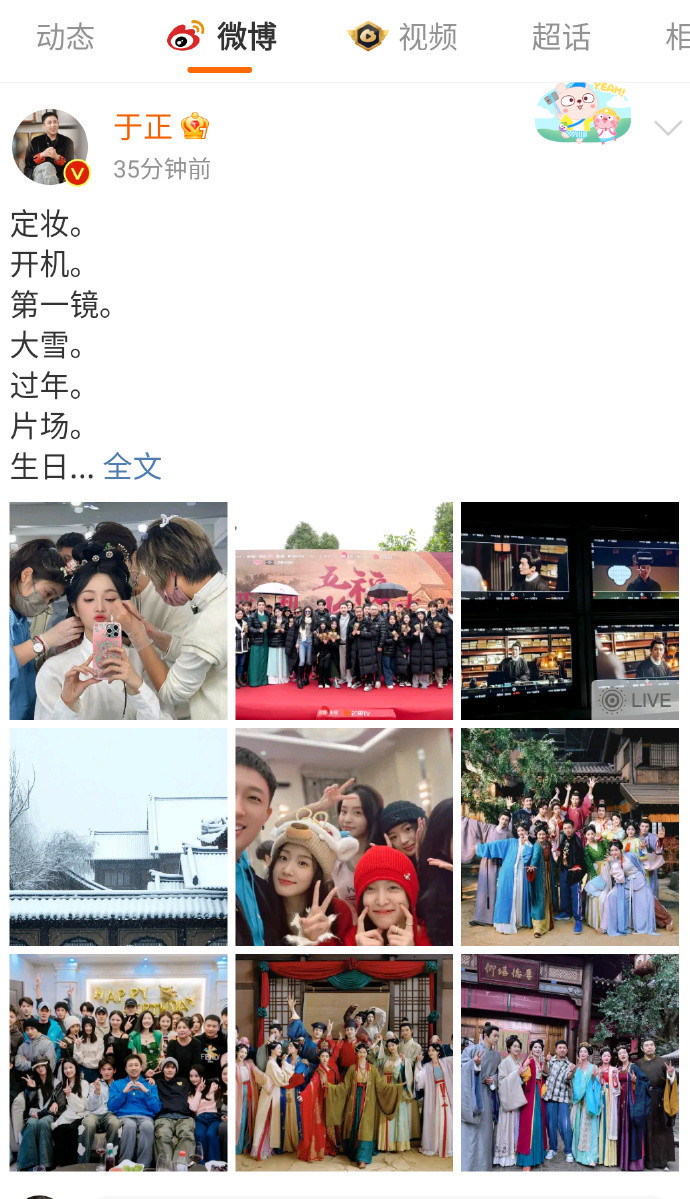This screenshot has height=1199, width=690.
Task: Open 于正's profile avatar
Action: click(x=50, y=146)
